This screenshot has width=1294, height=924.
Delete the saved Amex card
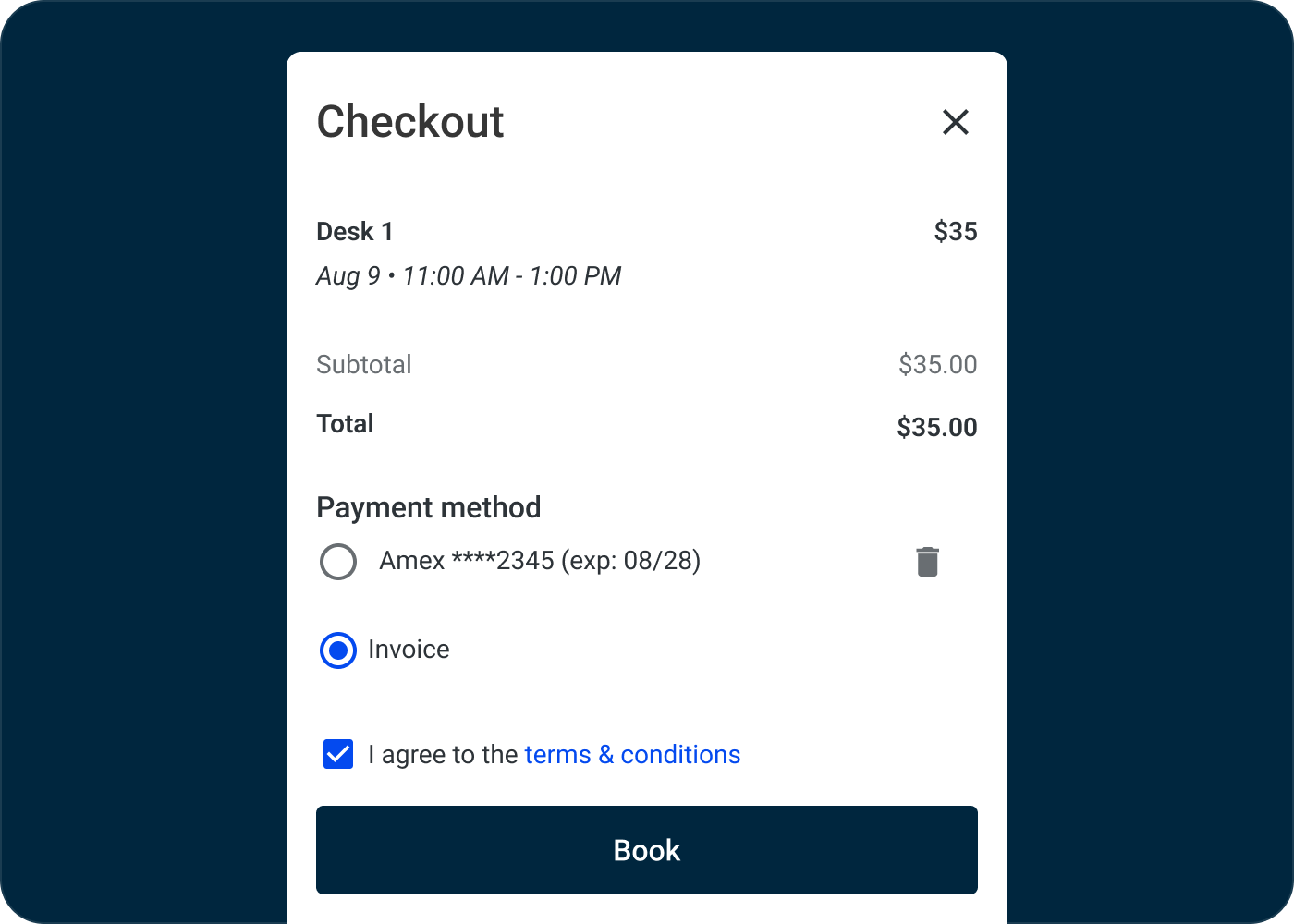click(927, 562)
